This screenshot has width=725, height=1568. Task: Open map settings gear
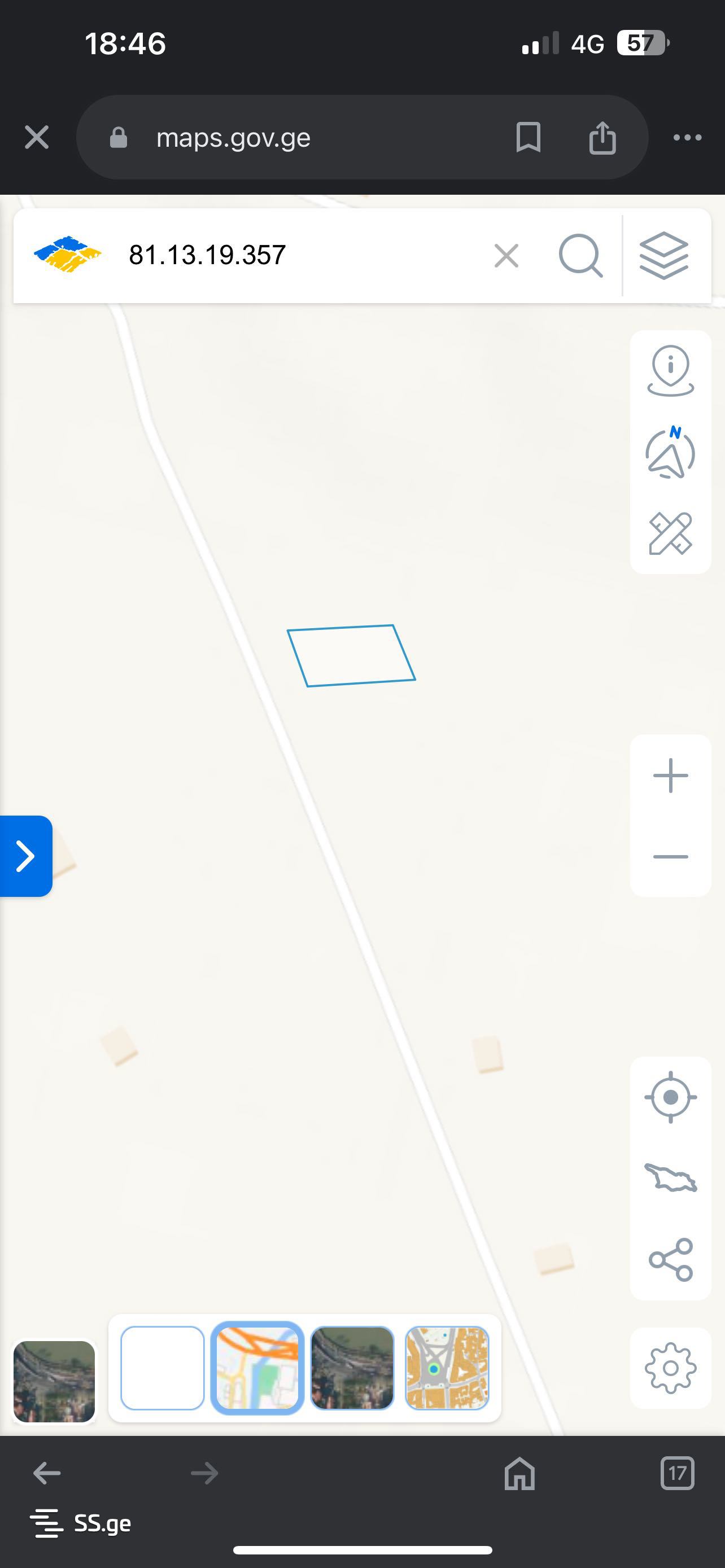click(x=670, y=1368)
